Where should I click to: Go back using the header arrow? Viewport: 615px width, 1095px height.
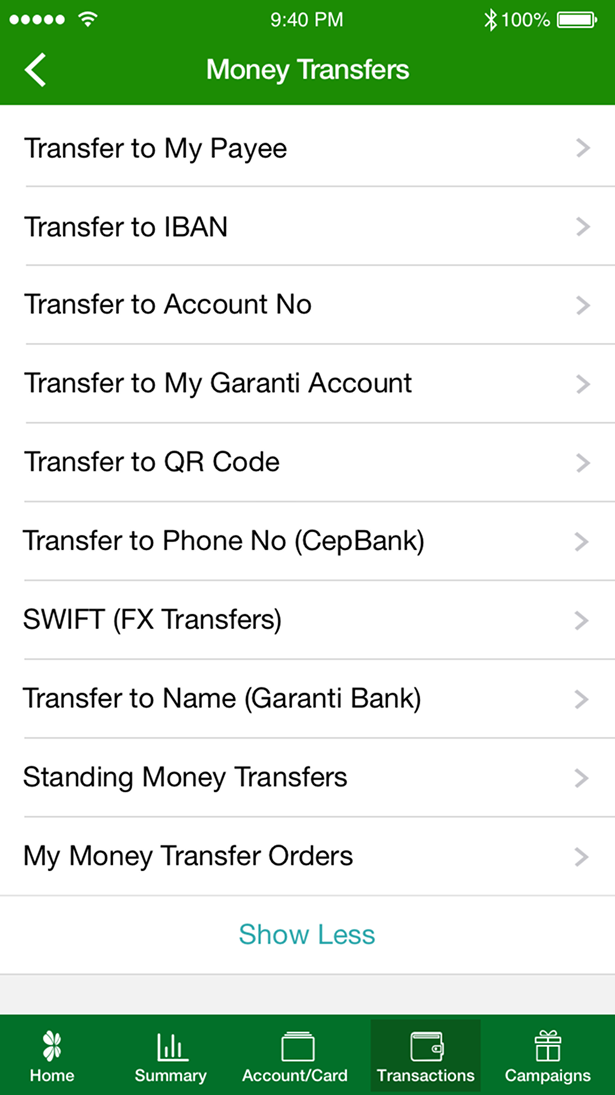coord(36,70)
